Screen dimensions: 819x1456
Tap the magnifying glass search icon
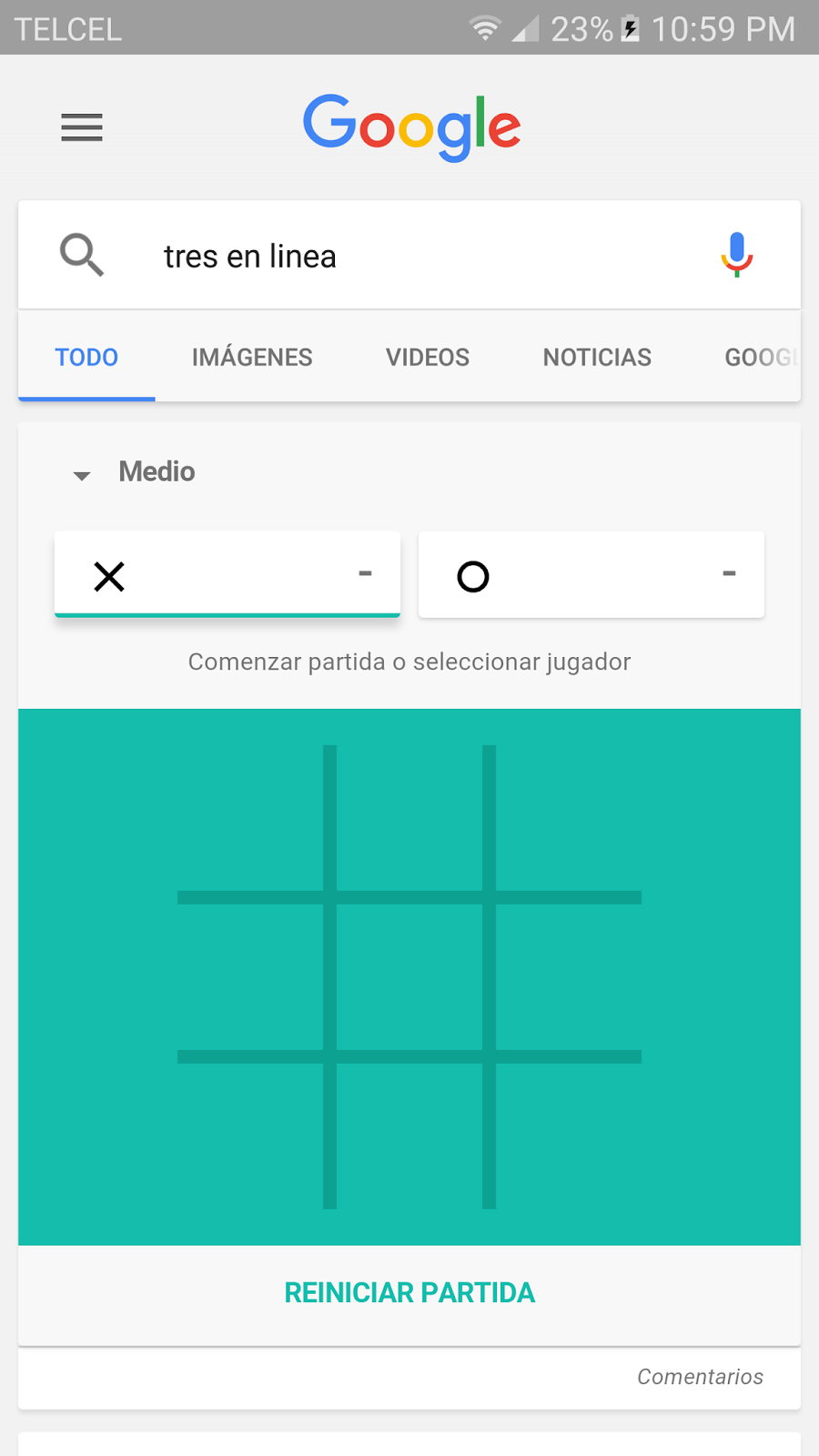click(x=82, y=255)
